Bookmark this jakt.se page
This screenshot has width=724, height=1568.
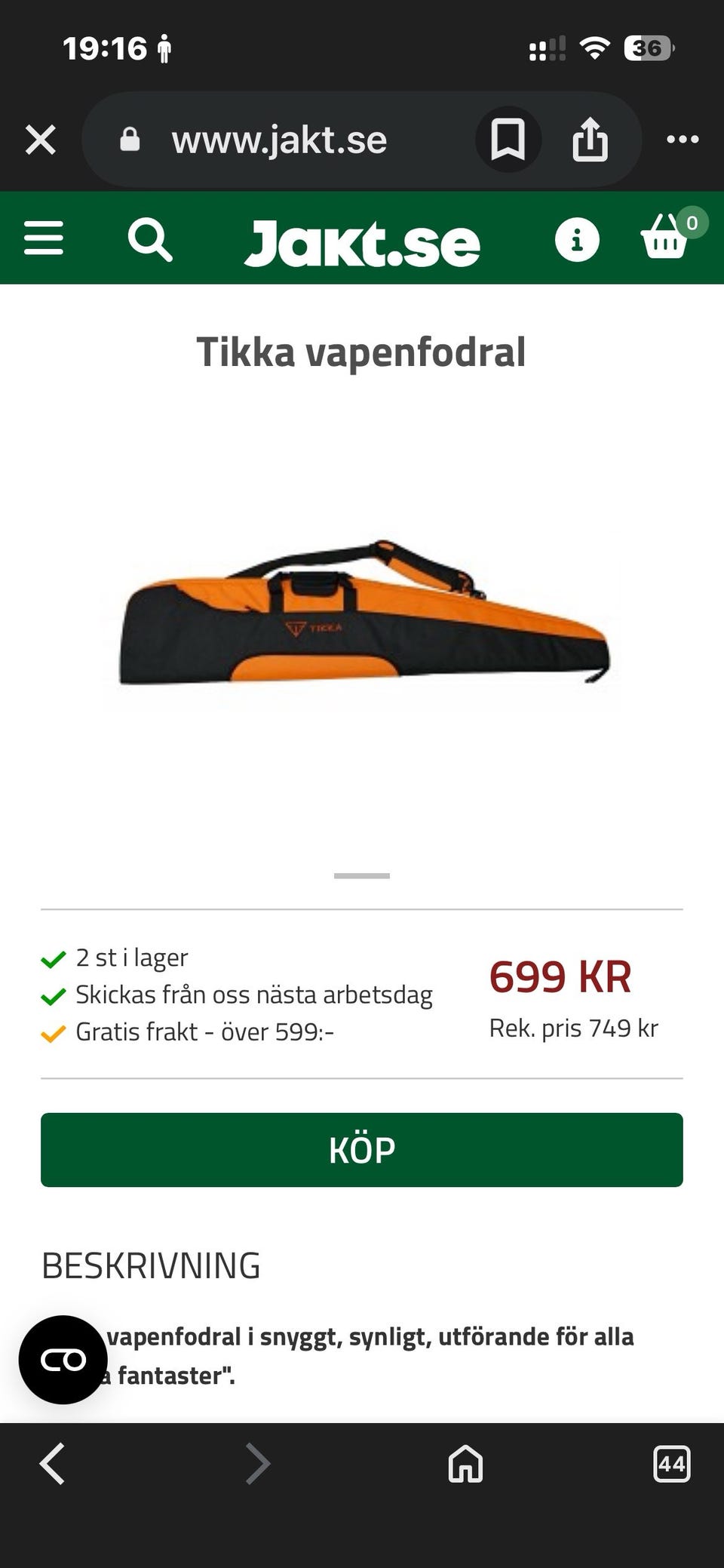[508, 140]
